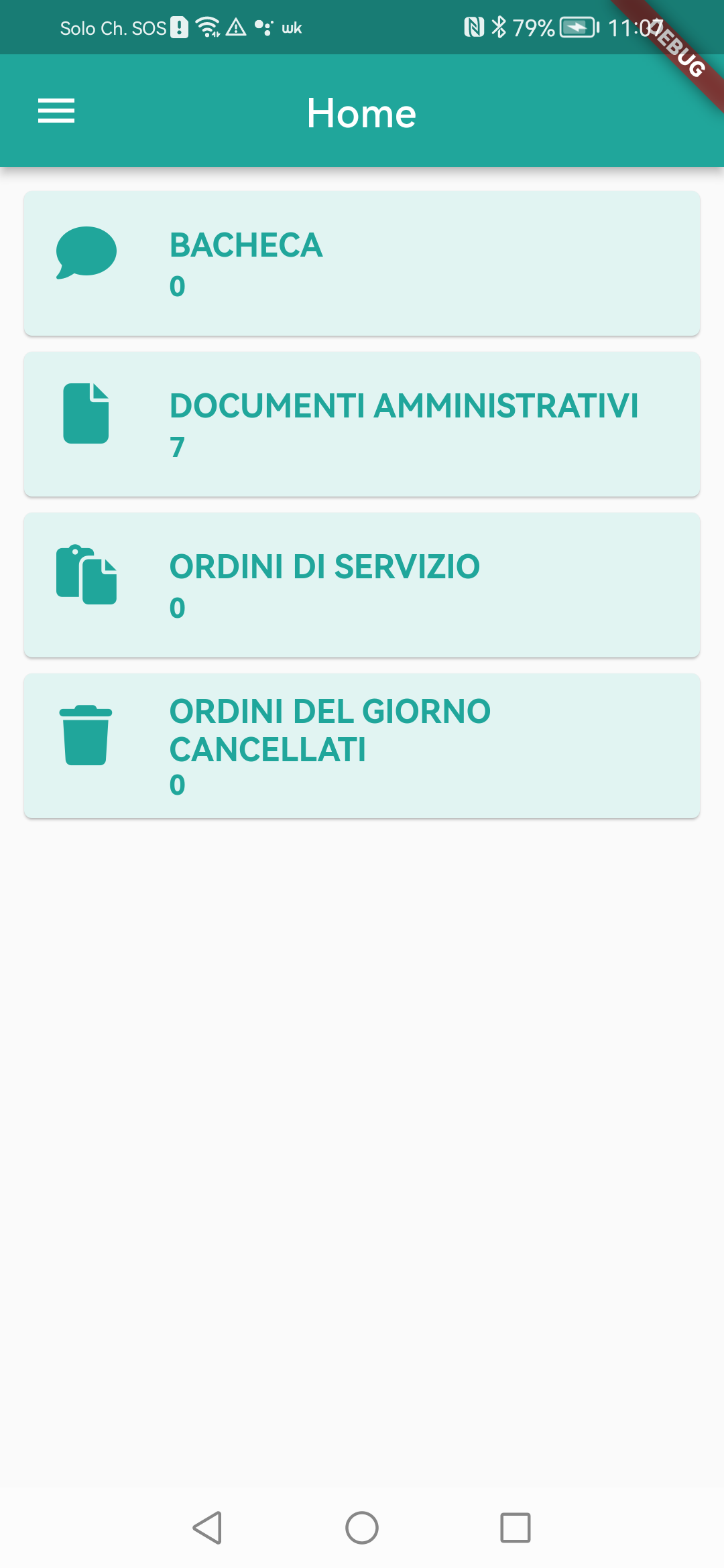This screenshot has height=1568, width=724.
Task: Tap the system home button
Action: click(x=362, y=1528)
